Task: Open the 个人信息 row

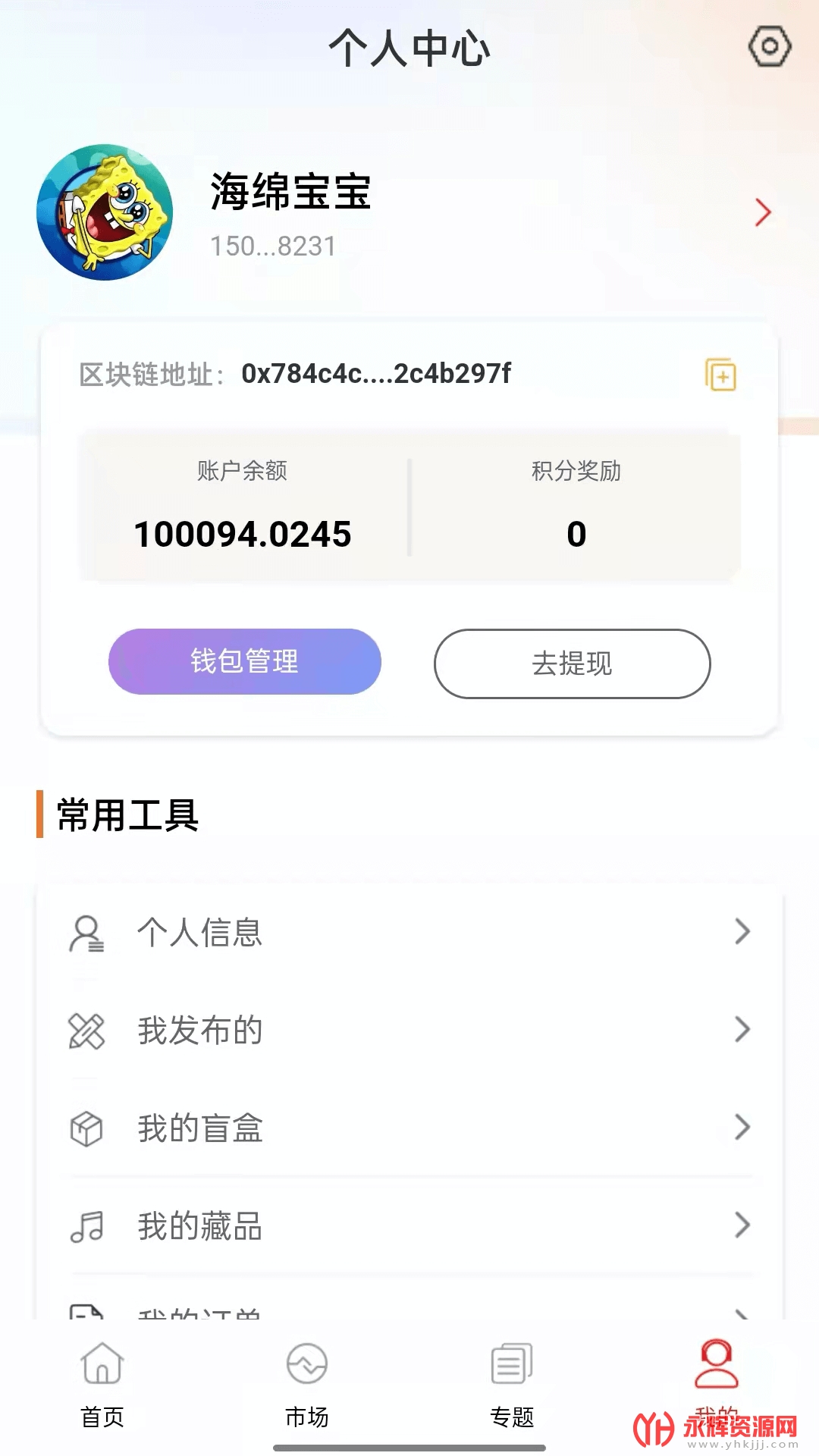Action: tap(409, 932)
